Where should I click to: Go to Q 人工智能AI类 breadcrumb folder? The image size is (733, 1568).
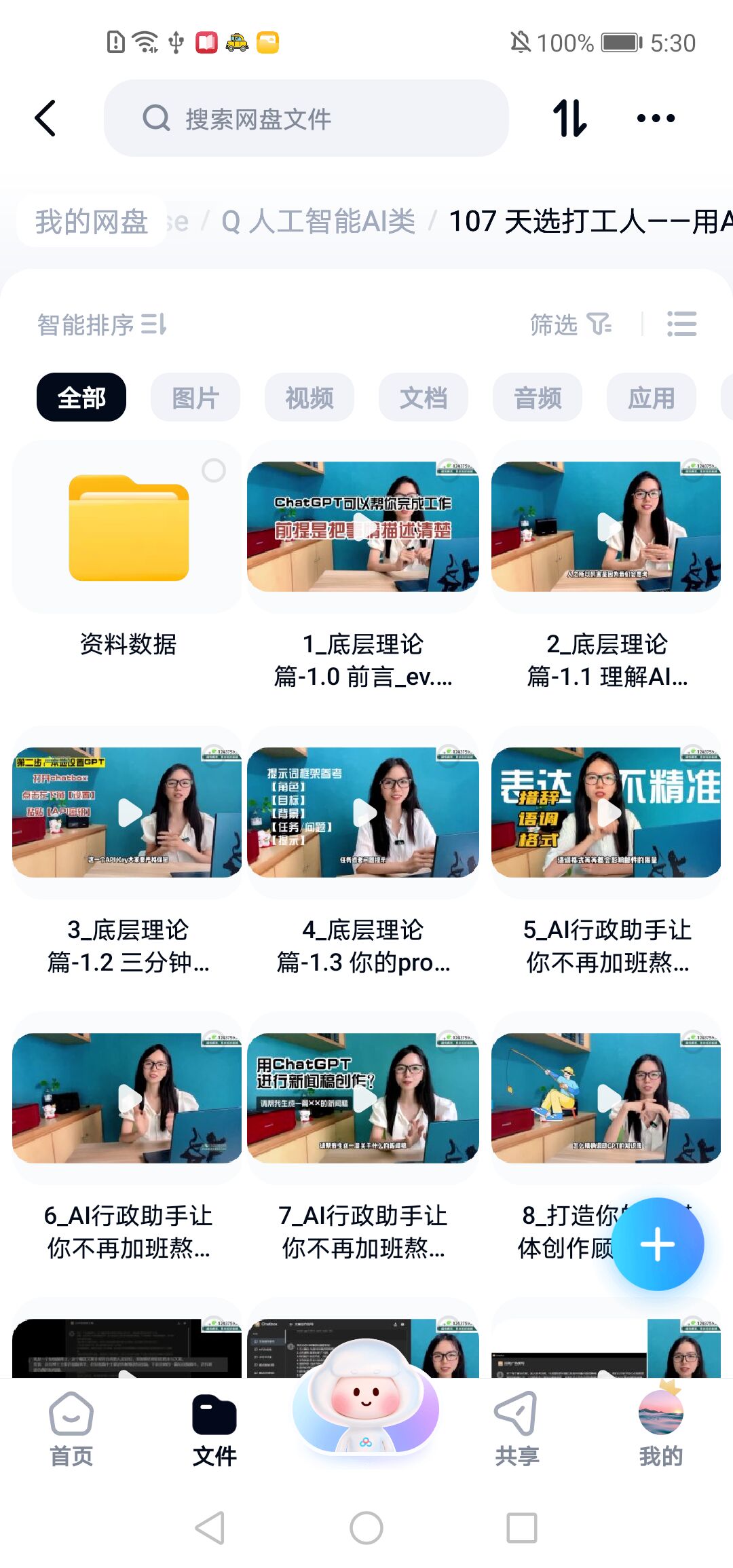tap(318, 222)
